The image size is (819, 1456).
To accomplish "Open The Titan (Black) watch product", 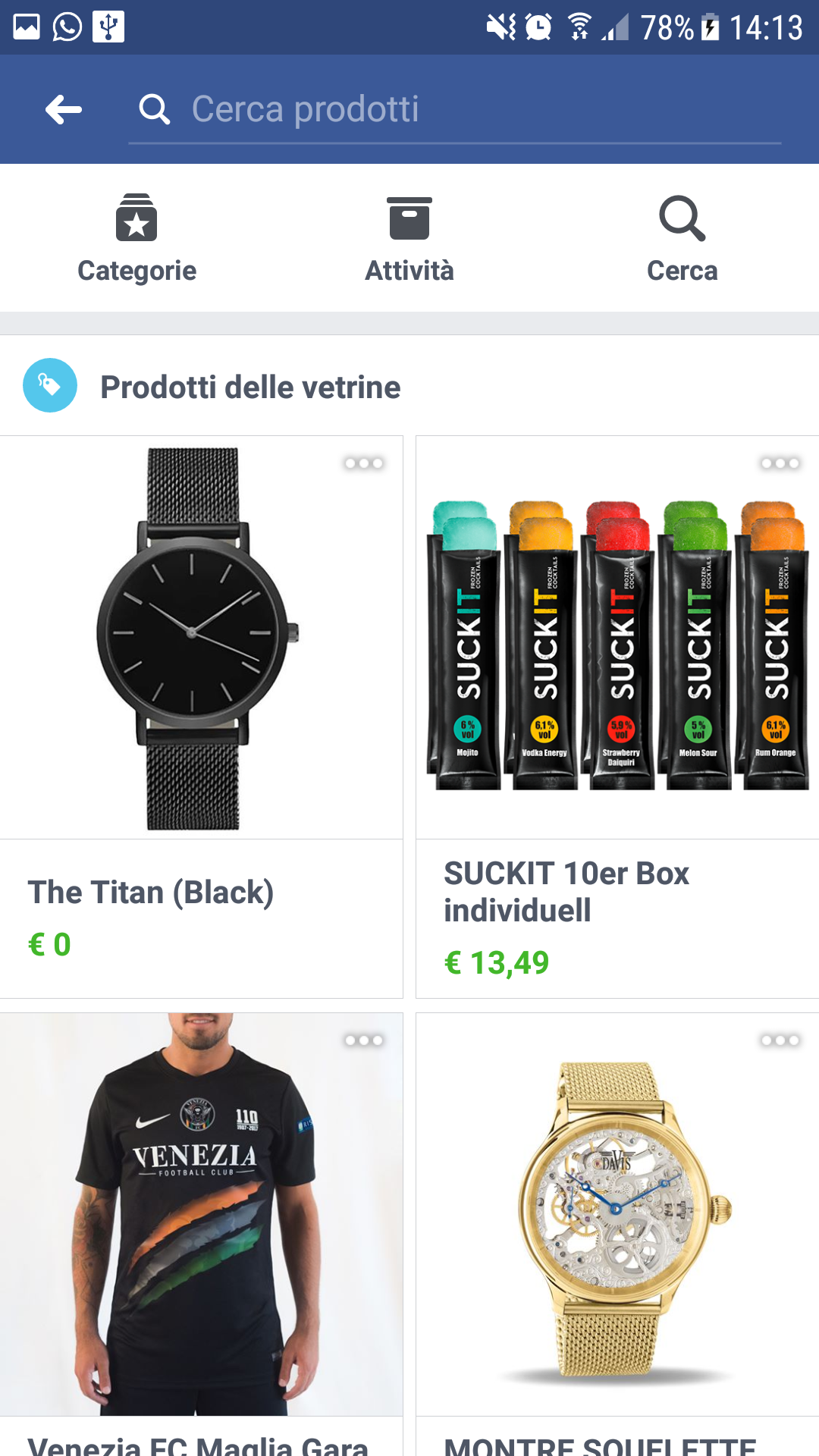I will [x=194, y=639].
